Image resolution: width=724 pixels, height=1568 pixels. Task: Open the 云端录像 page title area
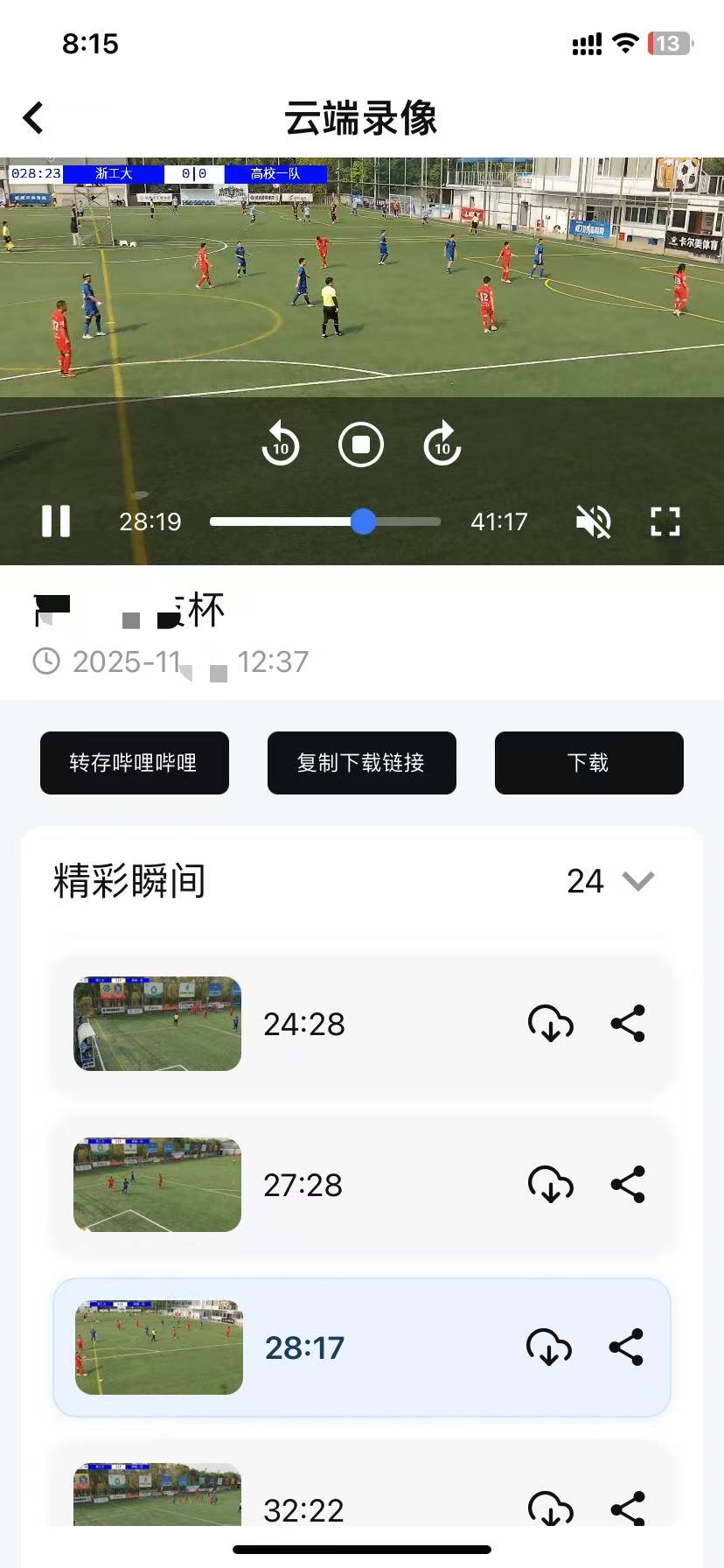coord(361,116)
